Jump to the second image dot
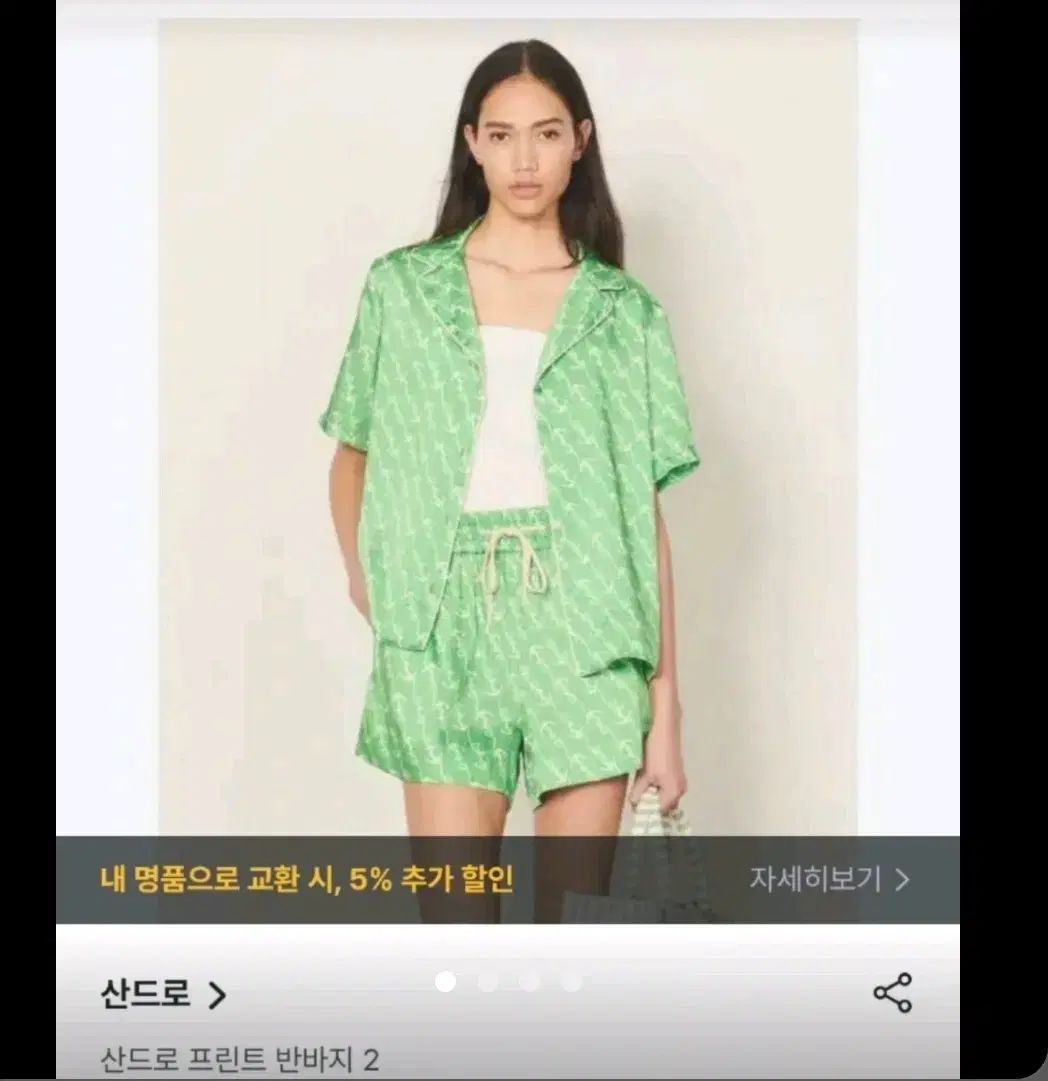This screenshot has width=1048, height=1081. [488, 982]
